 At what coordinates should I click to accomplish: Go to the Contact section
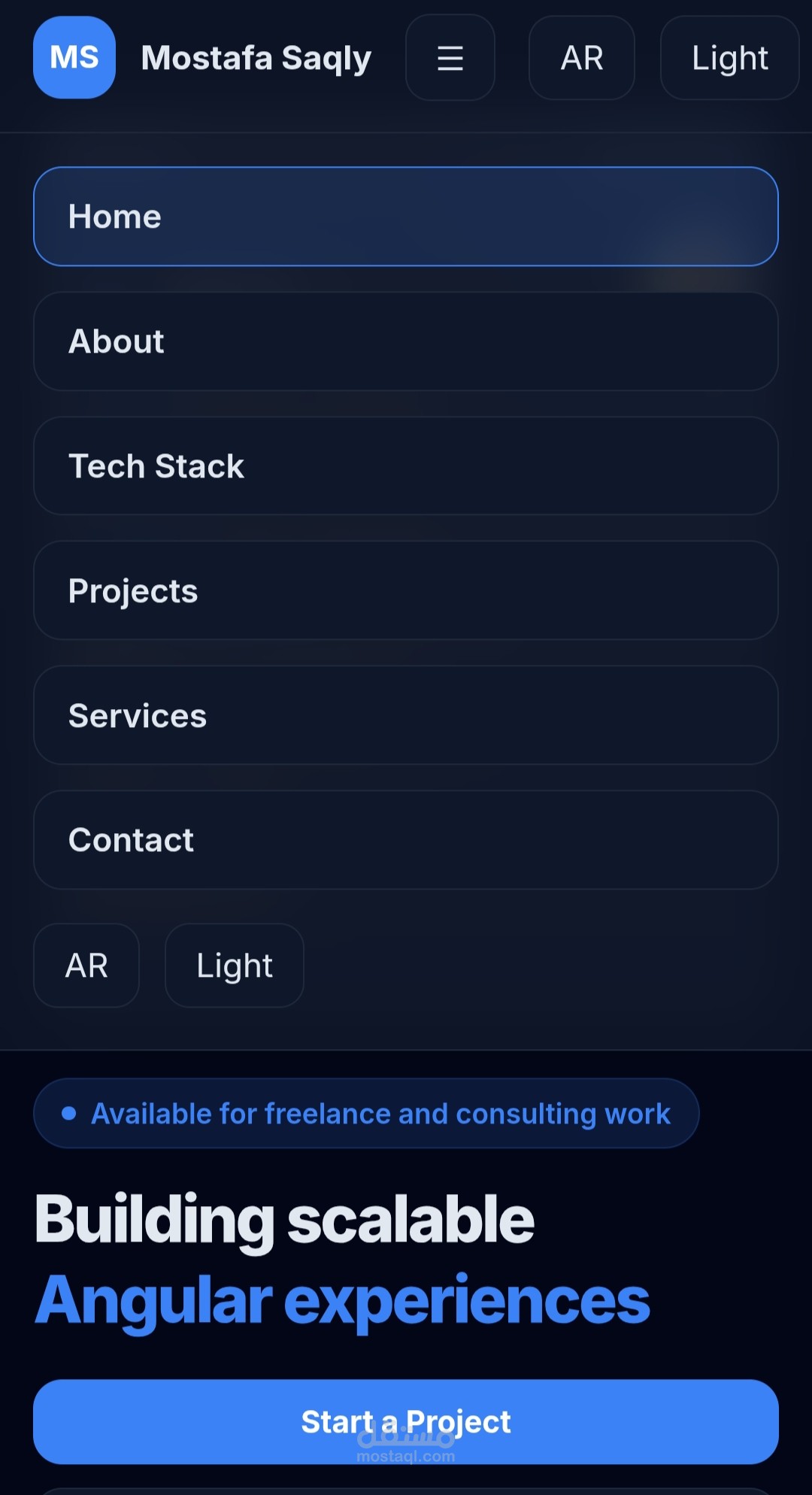406,839
